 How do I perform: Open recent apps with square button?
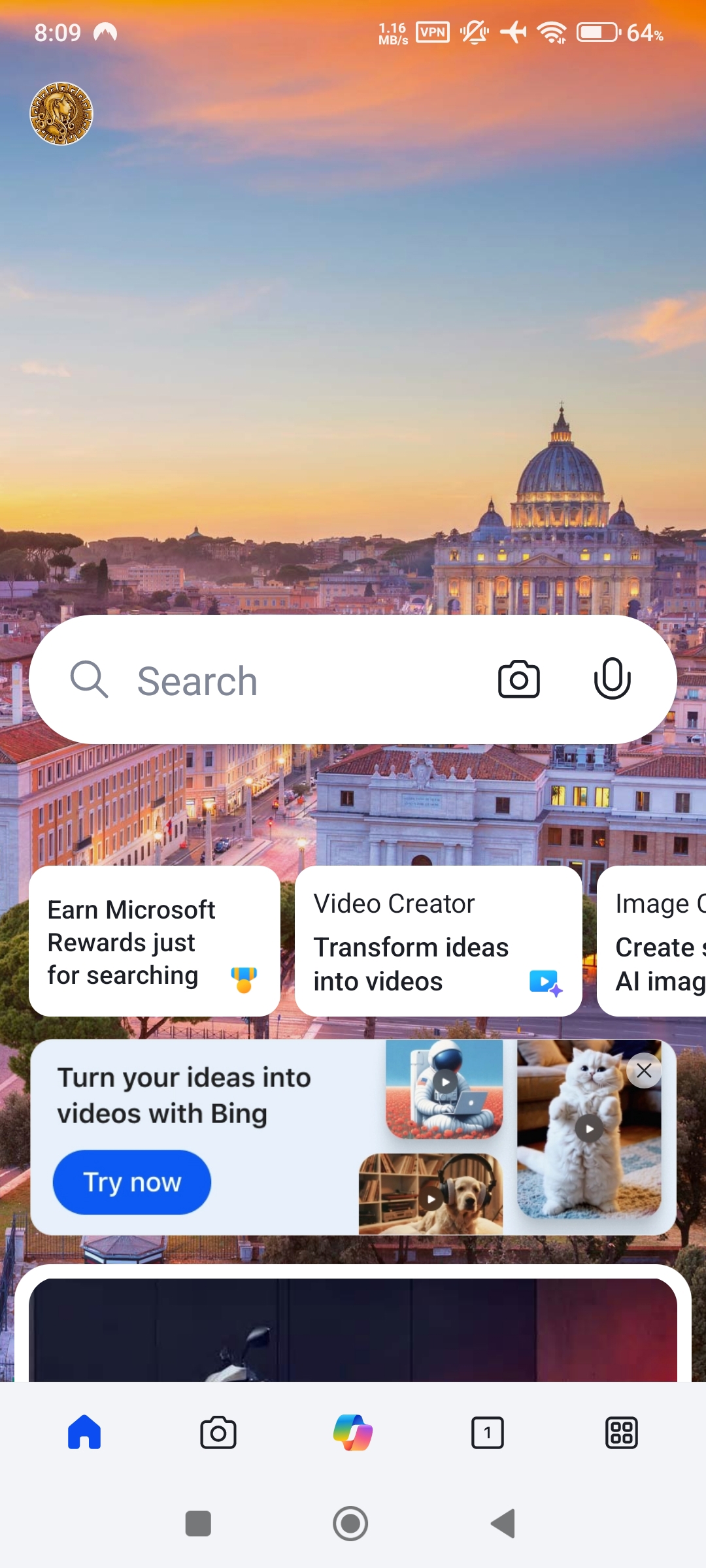198,1524
